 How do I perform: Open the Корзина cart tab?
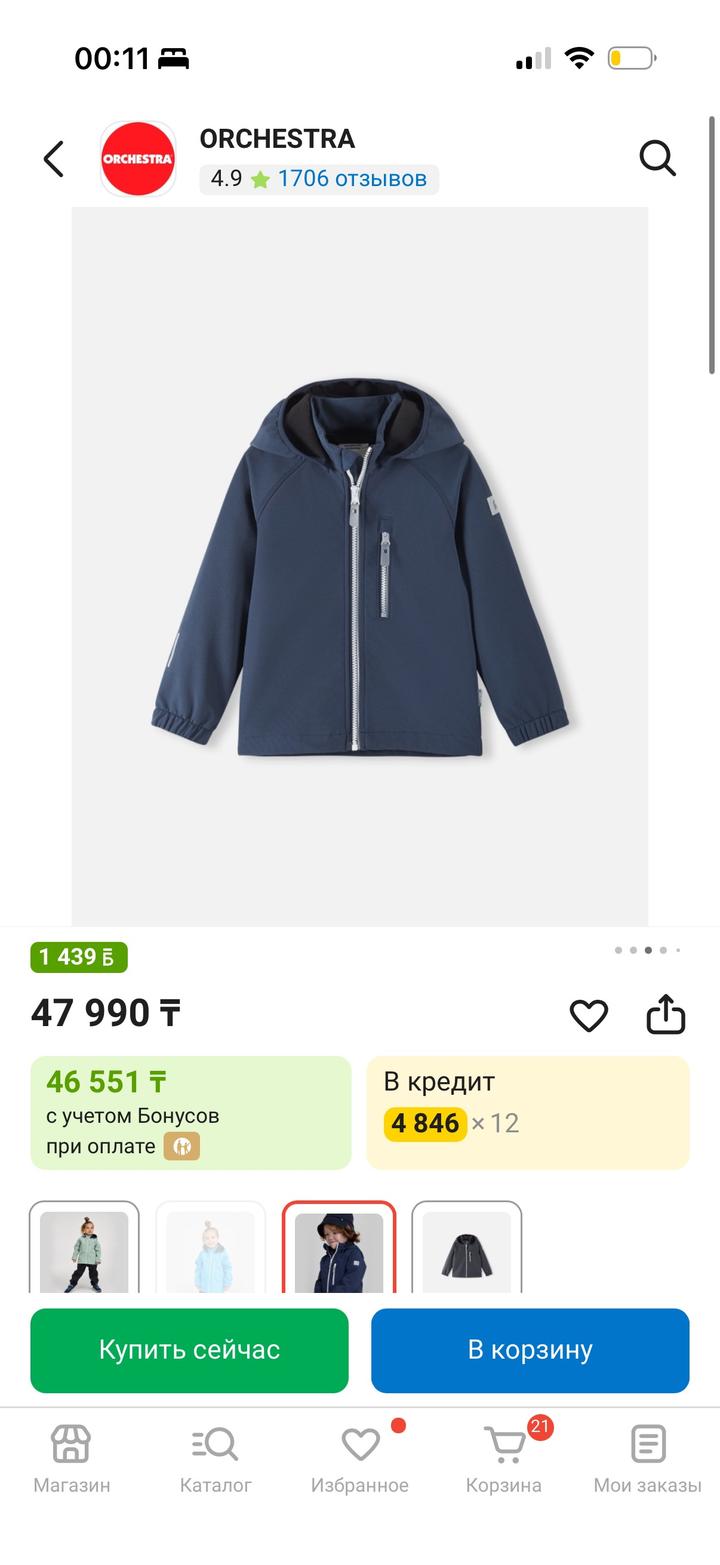(504, 1459)
